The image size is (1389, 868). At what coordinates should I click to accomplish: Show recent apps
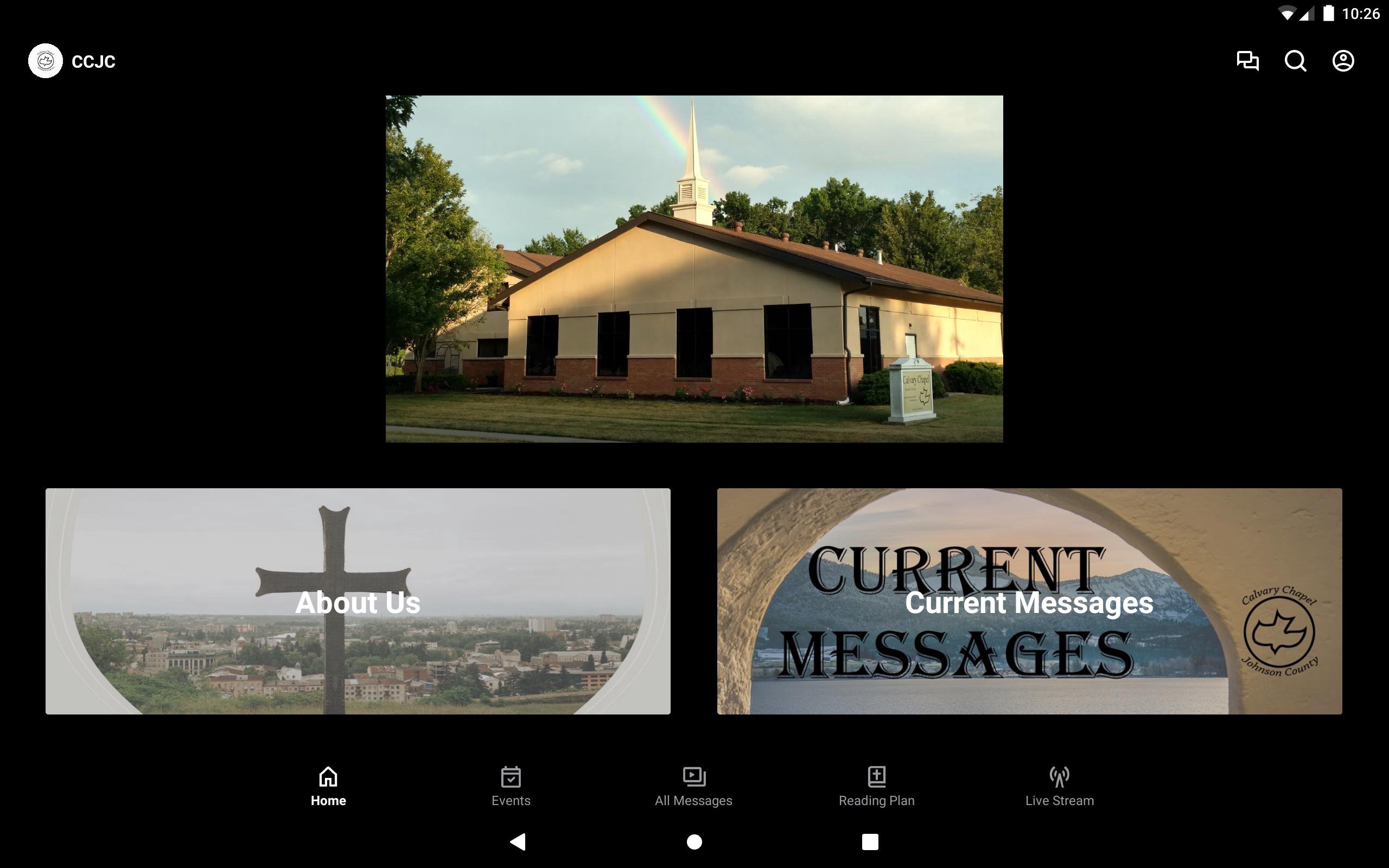pos(870,841)
